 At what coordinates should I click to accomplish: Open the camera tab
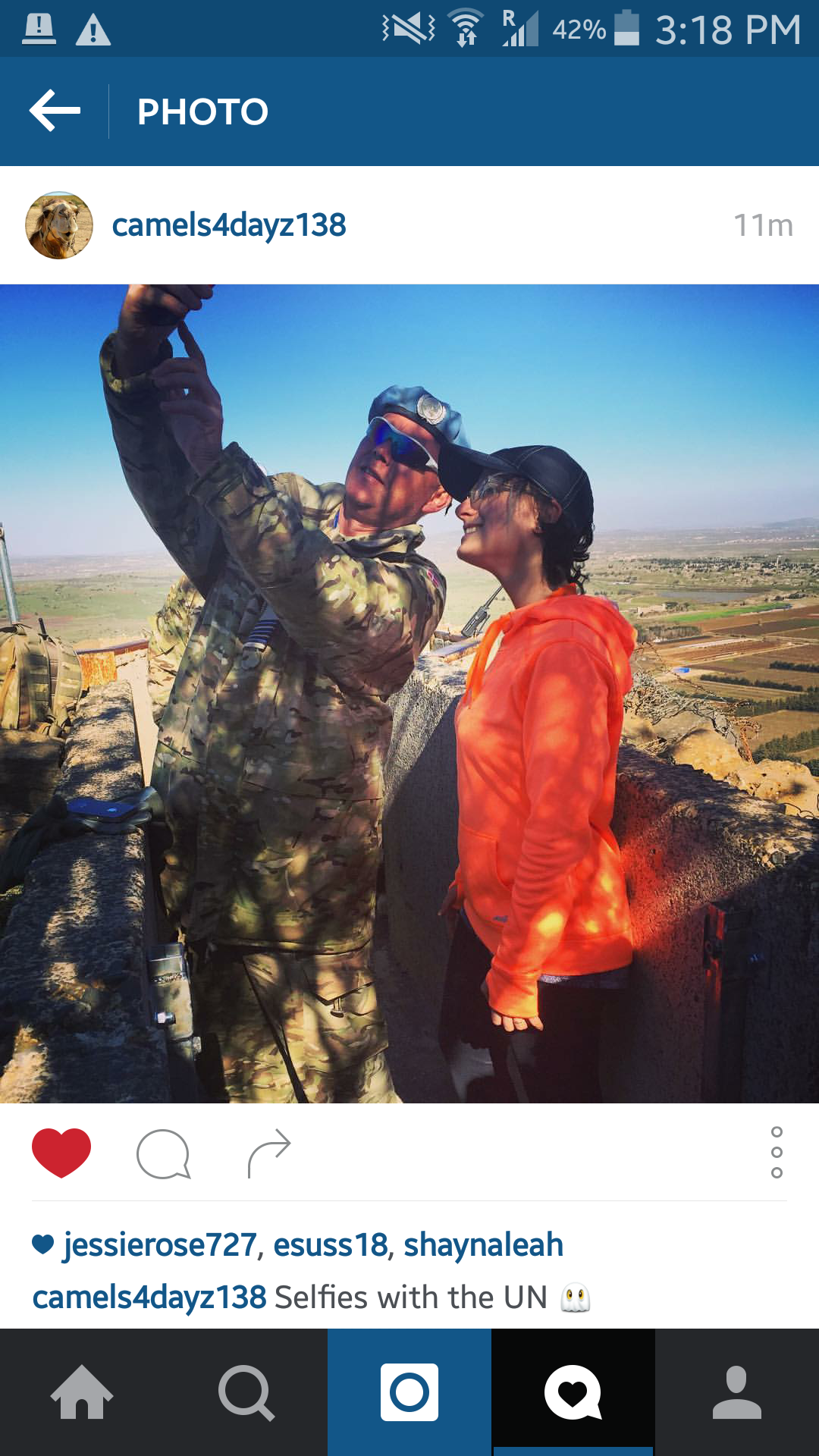(409, 1392)
